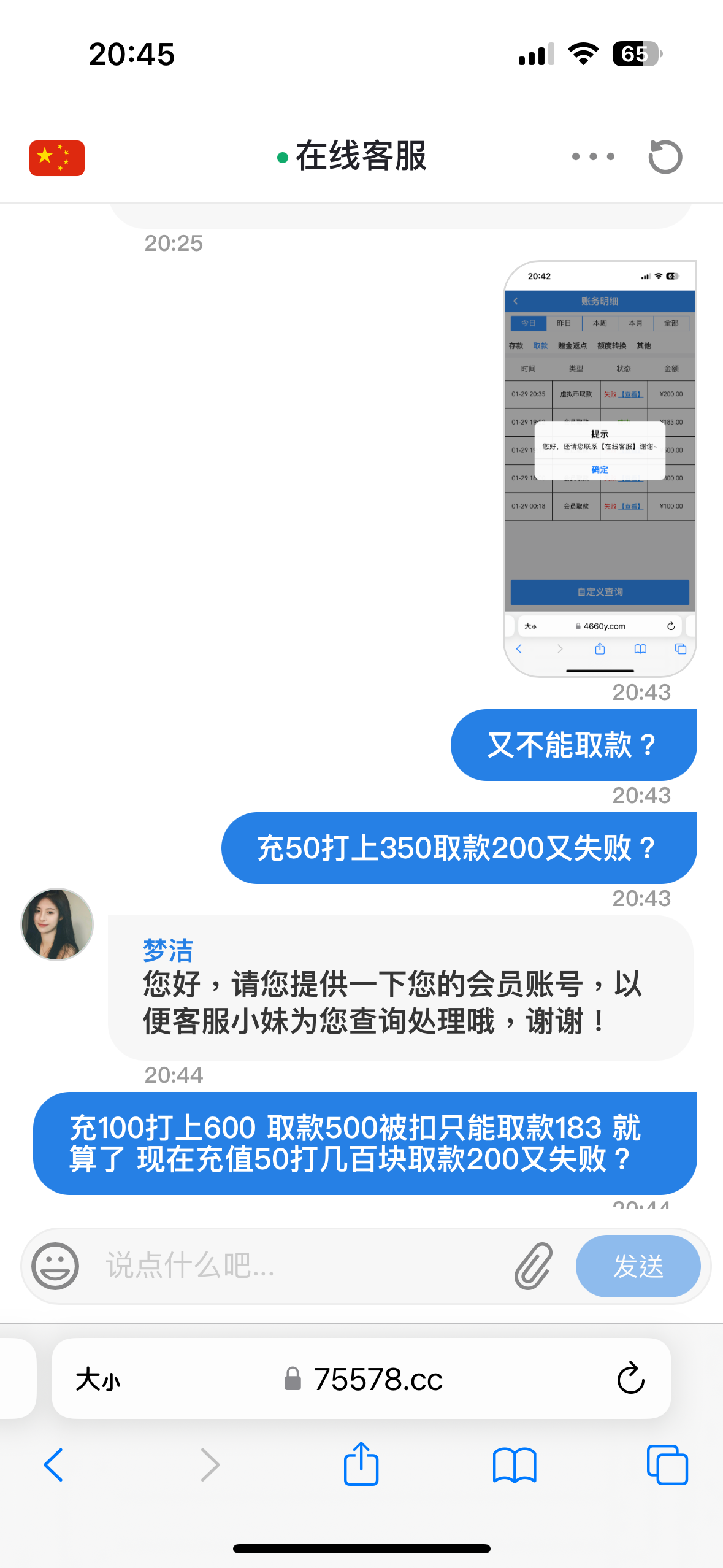723x1568 pixels.
Task: Open Safari bookmarks
Action: pos(514,1465)
